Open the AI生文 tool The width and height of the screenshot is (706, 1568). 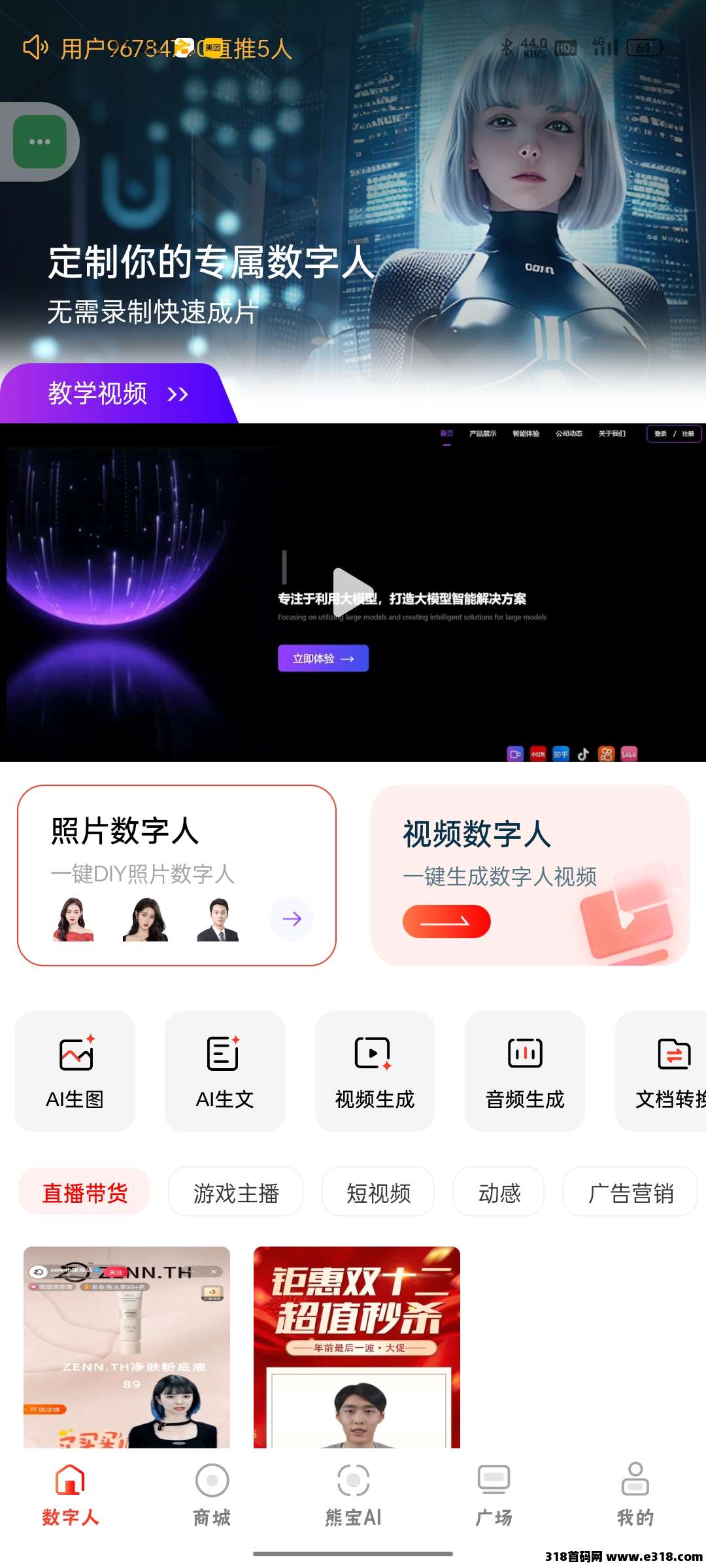225,1071
